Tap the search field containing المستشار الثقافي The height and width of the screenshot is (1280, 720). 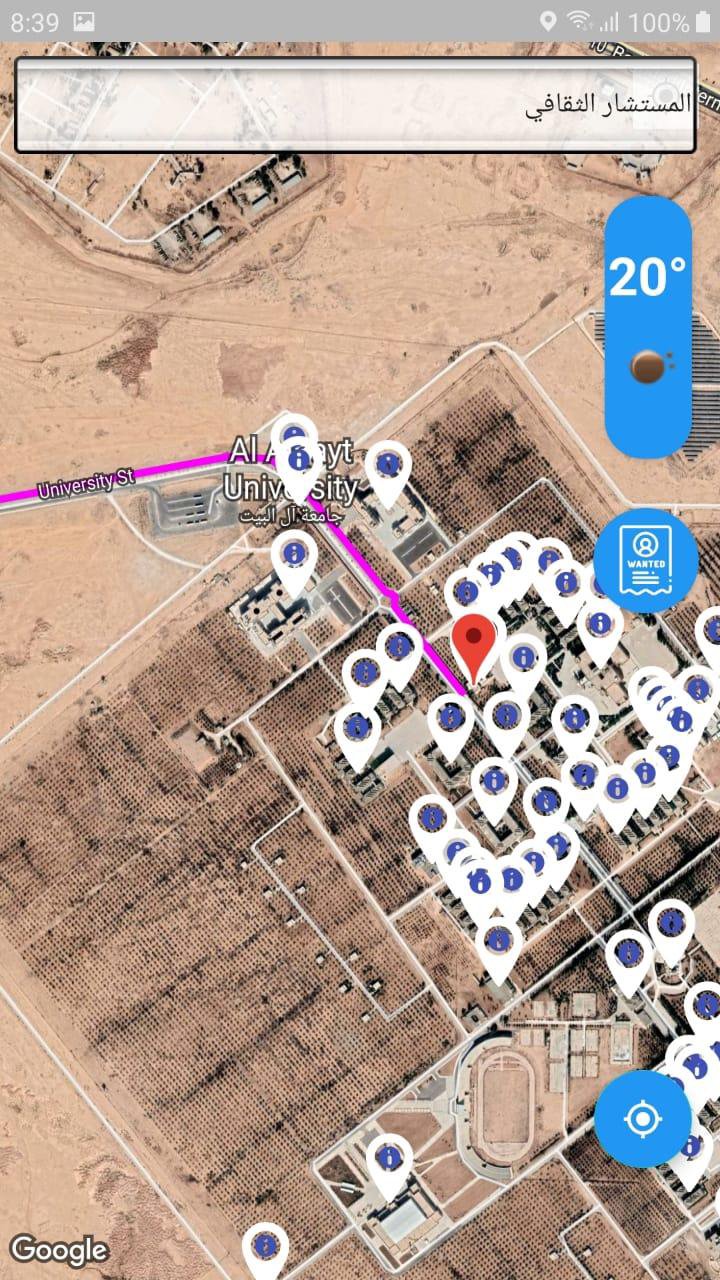pyautogui.click(x=360, y=105)
